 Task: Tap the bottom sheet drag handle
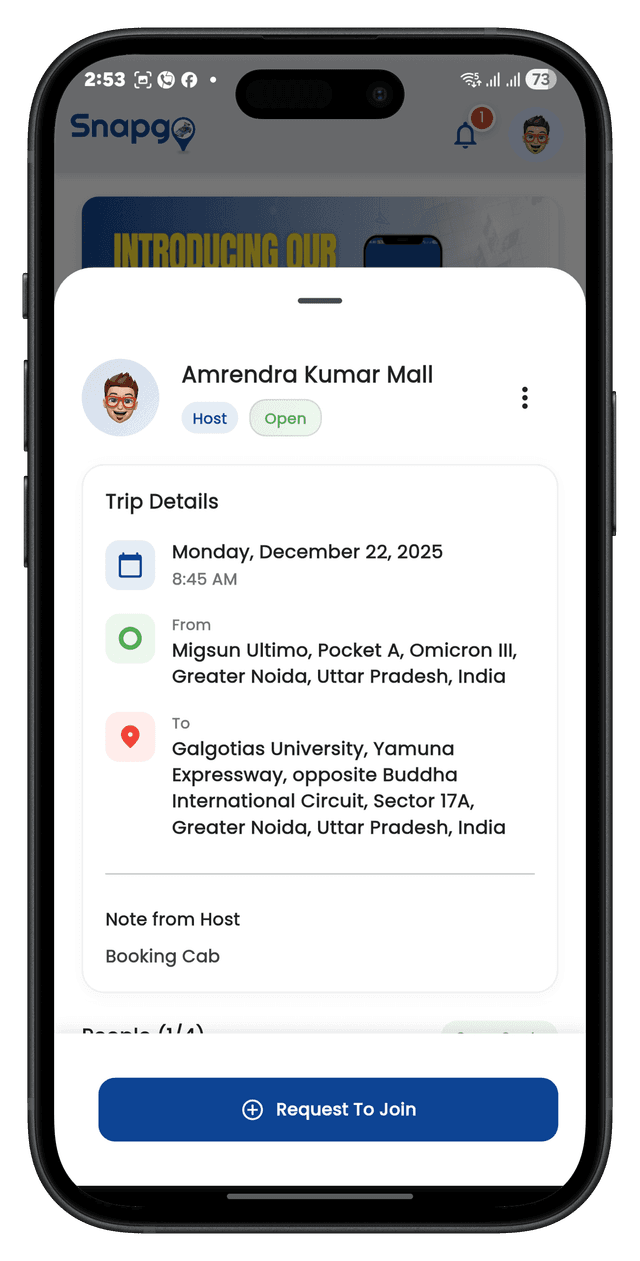click(320, 300)
